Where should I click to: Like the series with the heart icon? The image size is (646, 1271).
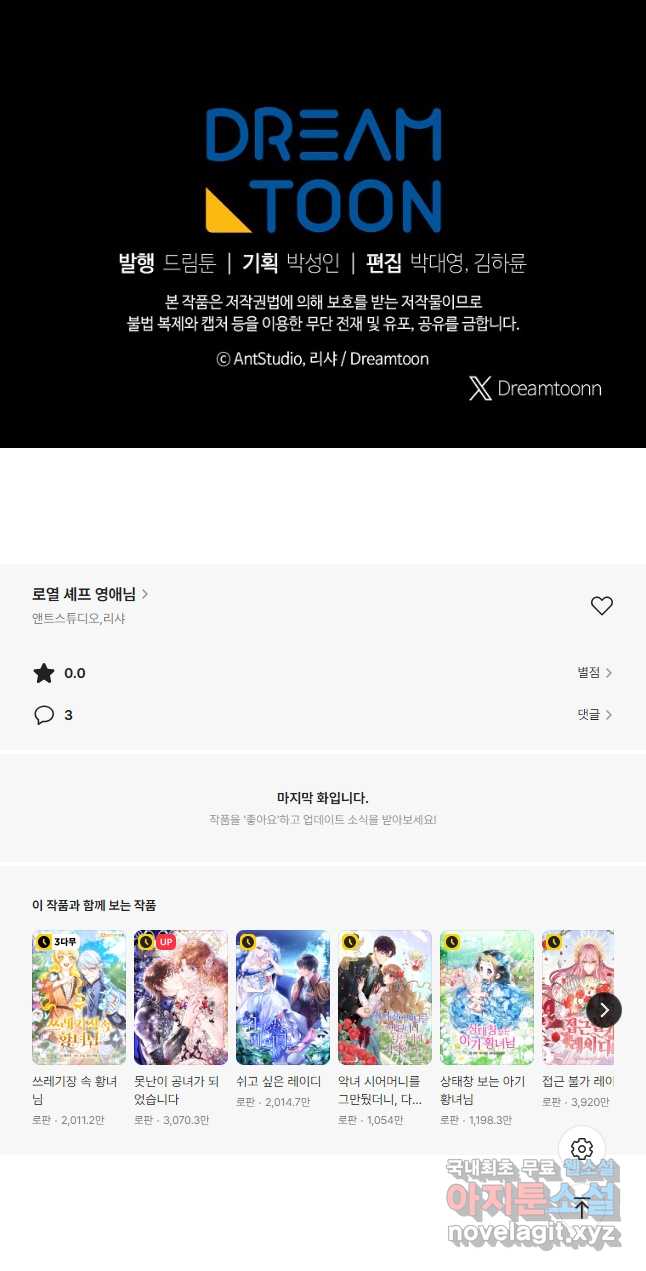tap(601, 606)
